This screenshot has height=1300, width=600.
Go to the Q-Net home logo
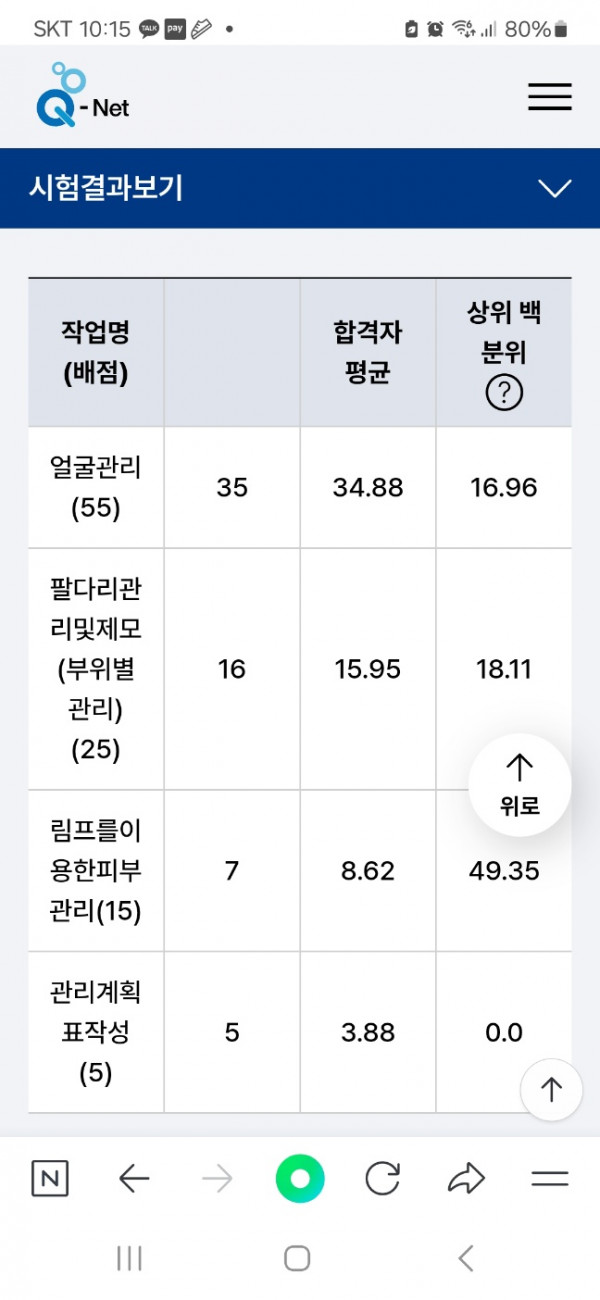point(84,97)
